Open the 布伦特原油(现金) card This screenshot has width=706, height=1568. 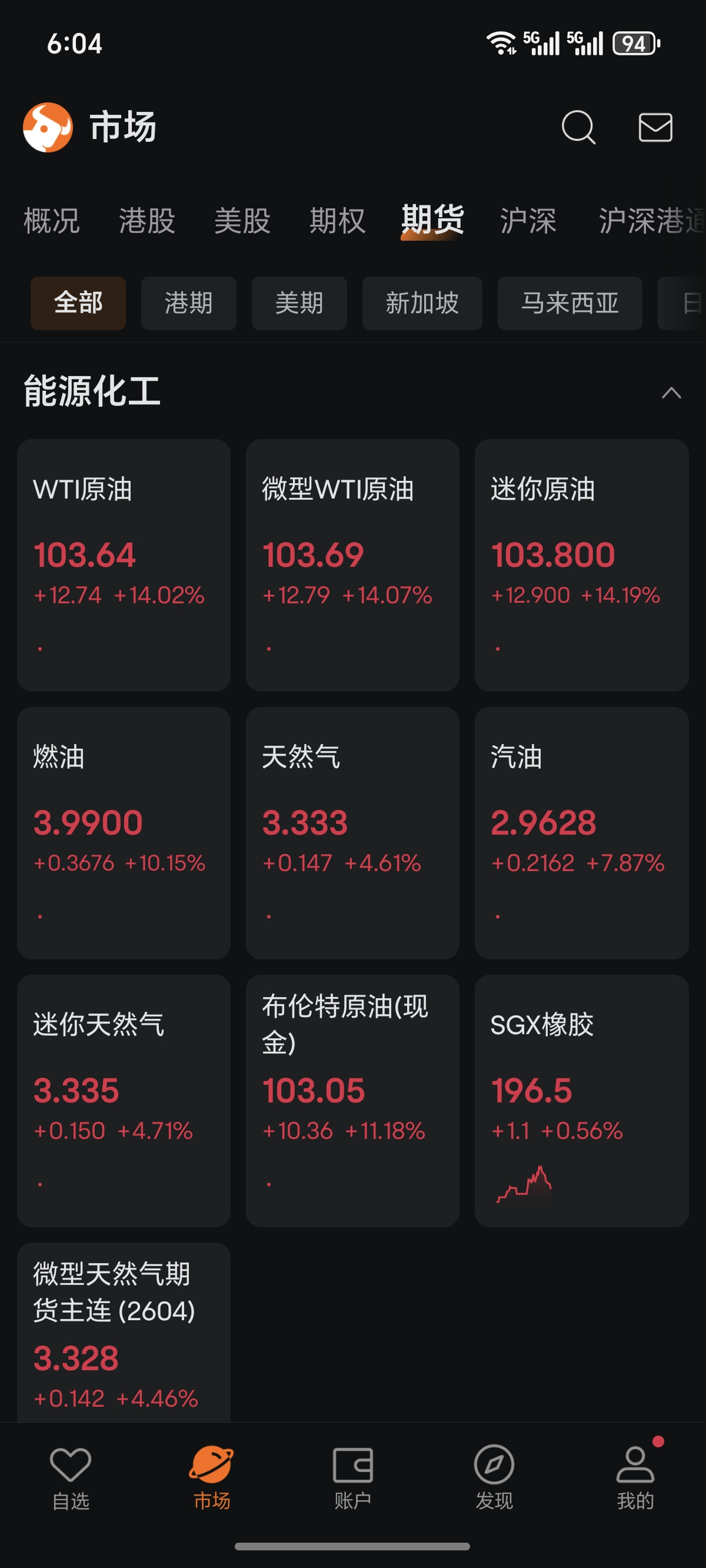coord(352,1101)
